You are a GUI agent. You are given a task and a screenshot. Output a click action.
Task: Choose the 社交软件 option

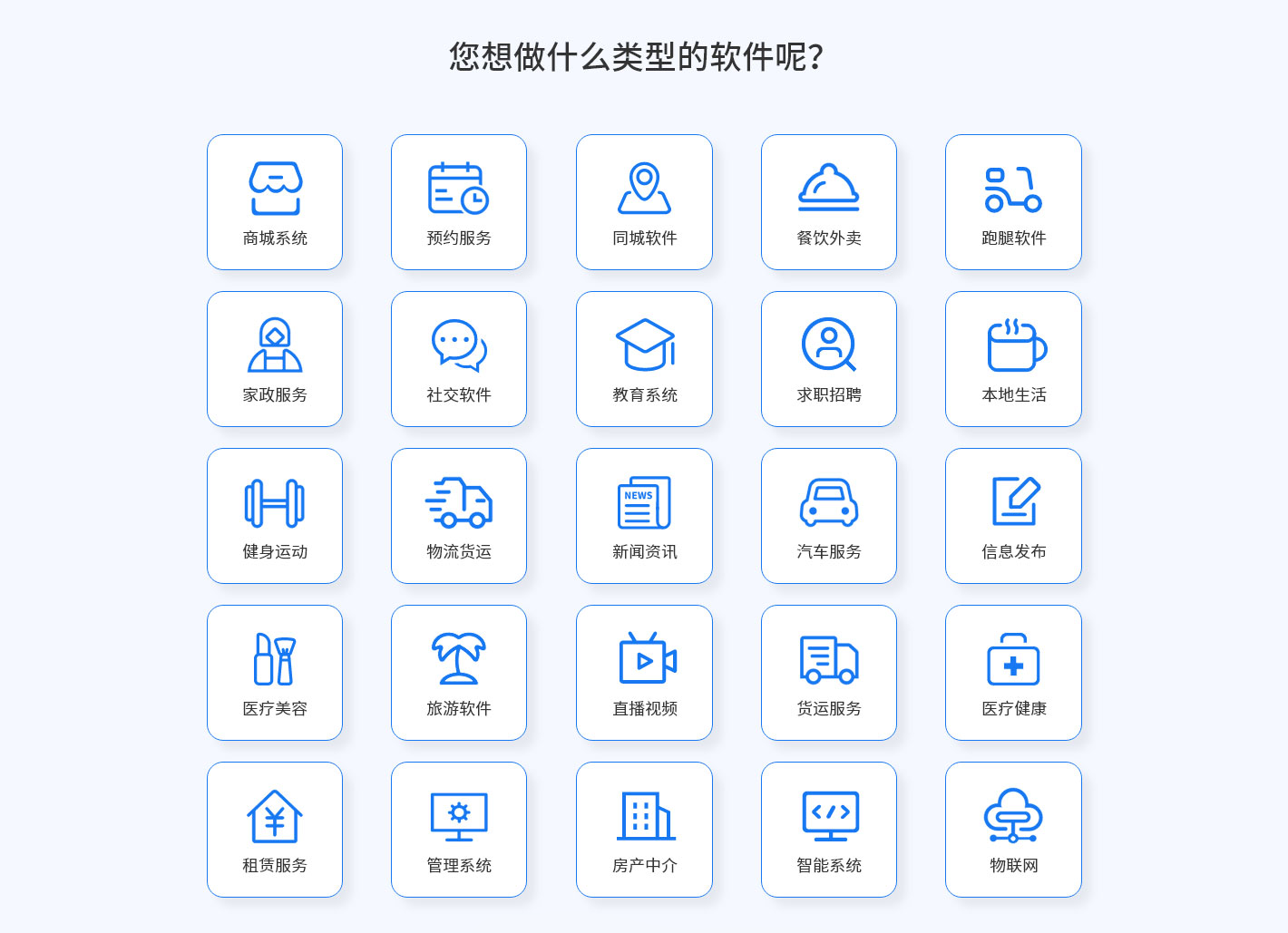[x=459, y=359]
